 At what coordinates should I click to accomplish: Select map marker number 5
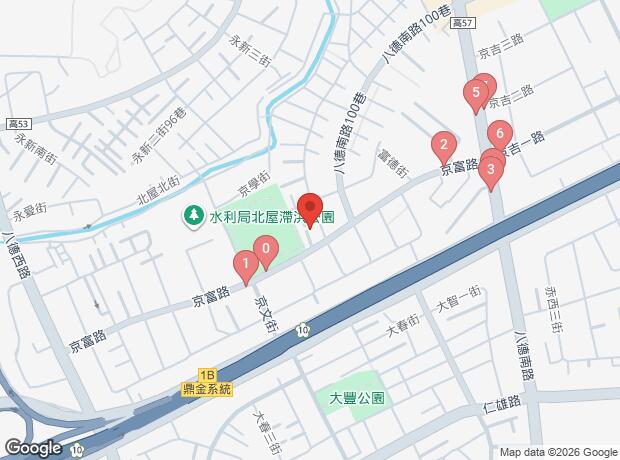475,94
